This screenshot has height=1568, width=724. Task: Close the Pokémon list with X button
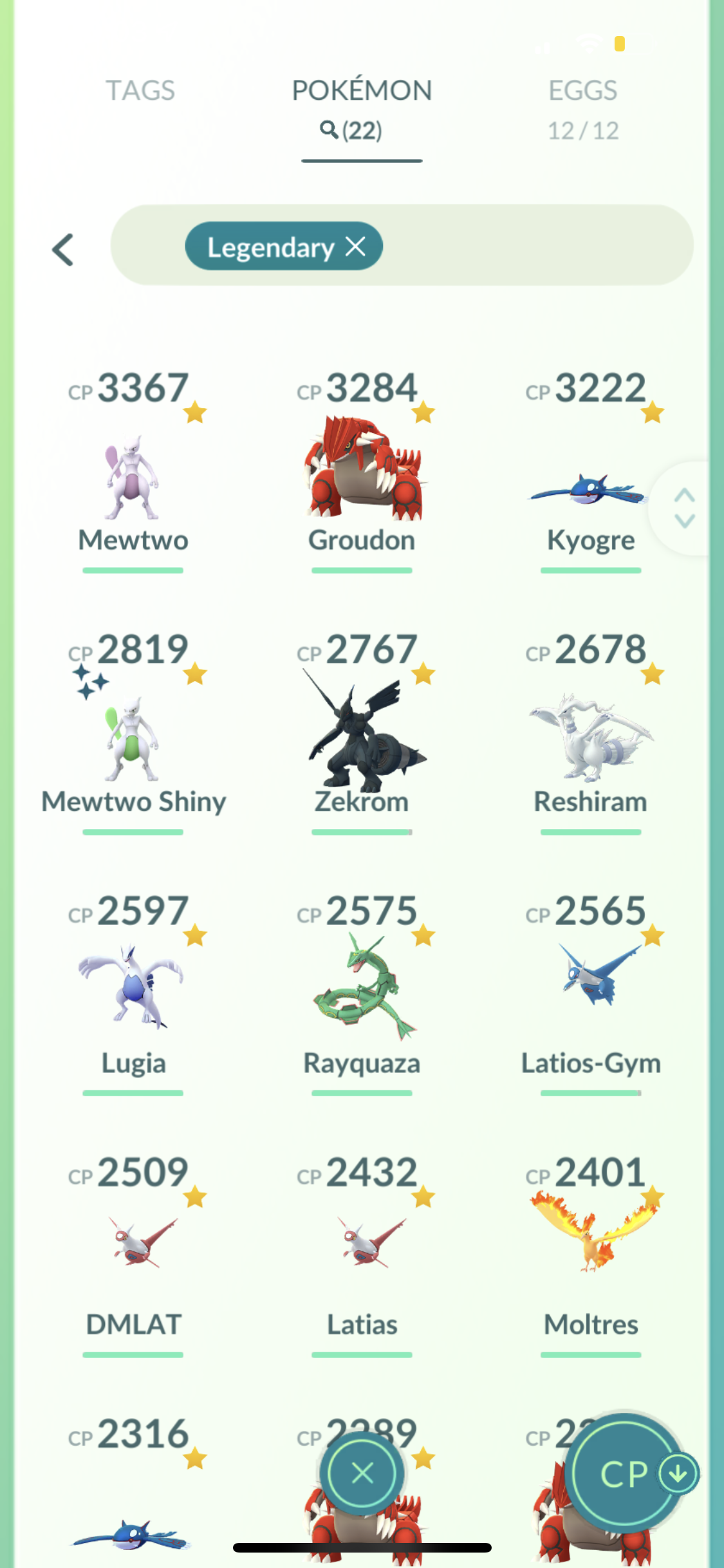point(362,1473)
